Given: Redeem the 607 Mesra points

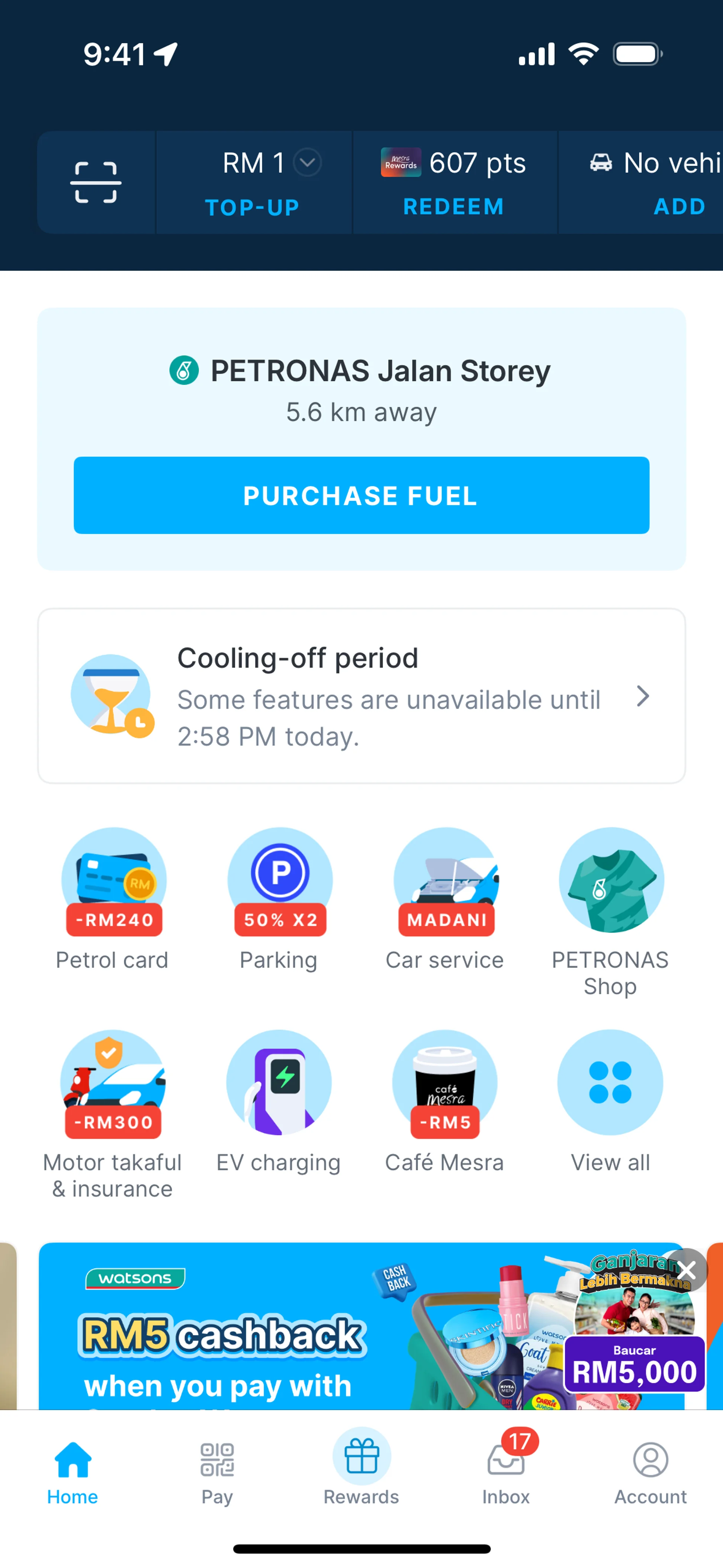Looking at the screenshot, I should (x=453, y=207).
